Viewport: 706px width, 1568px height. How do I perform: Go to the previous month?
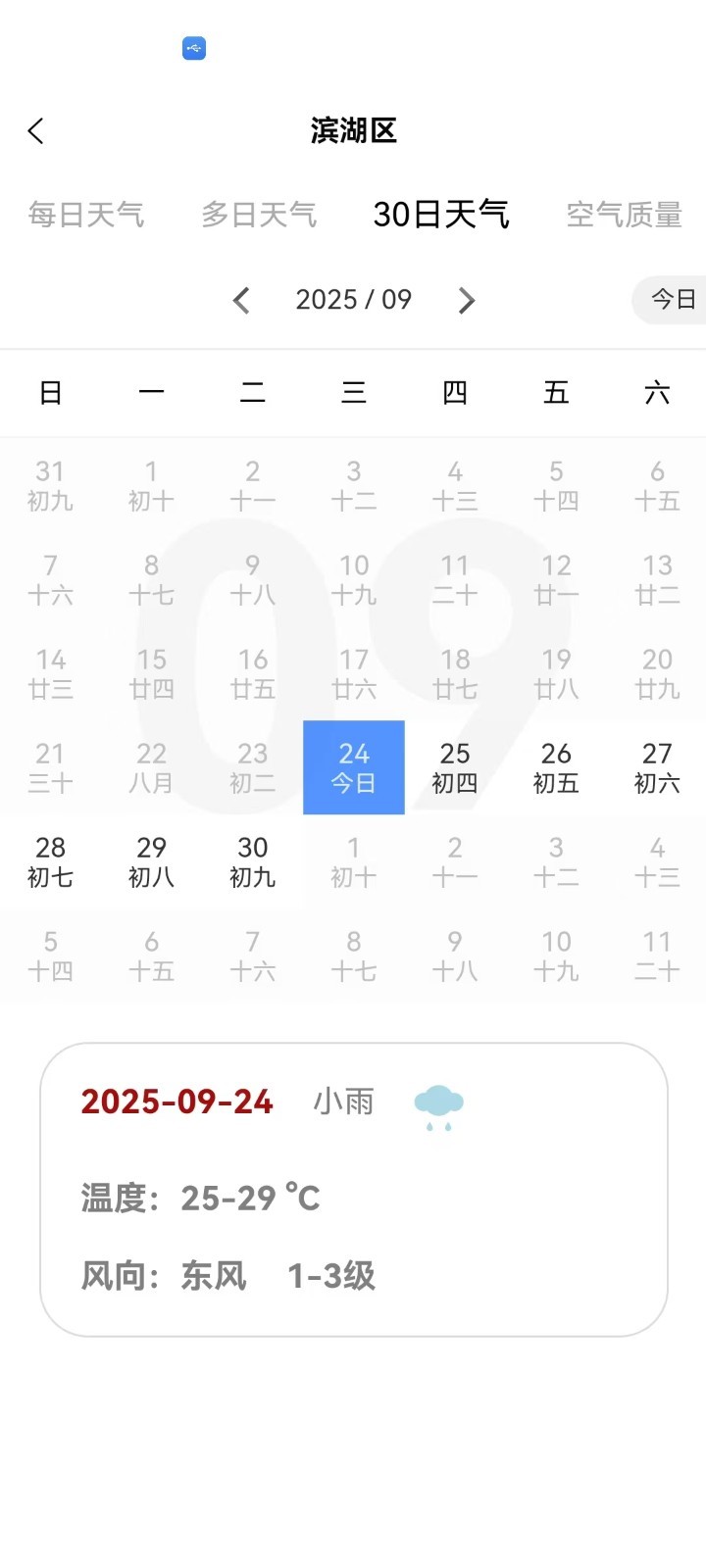point(242,300)
